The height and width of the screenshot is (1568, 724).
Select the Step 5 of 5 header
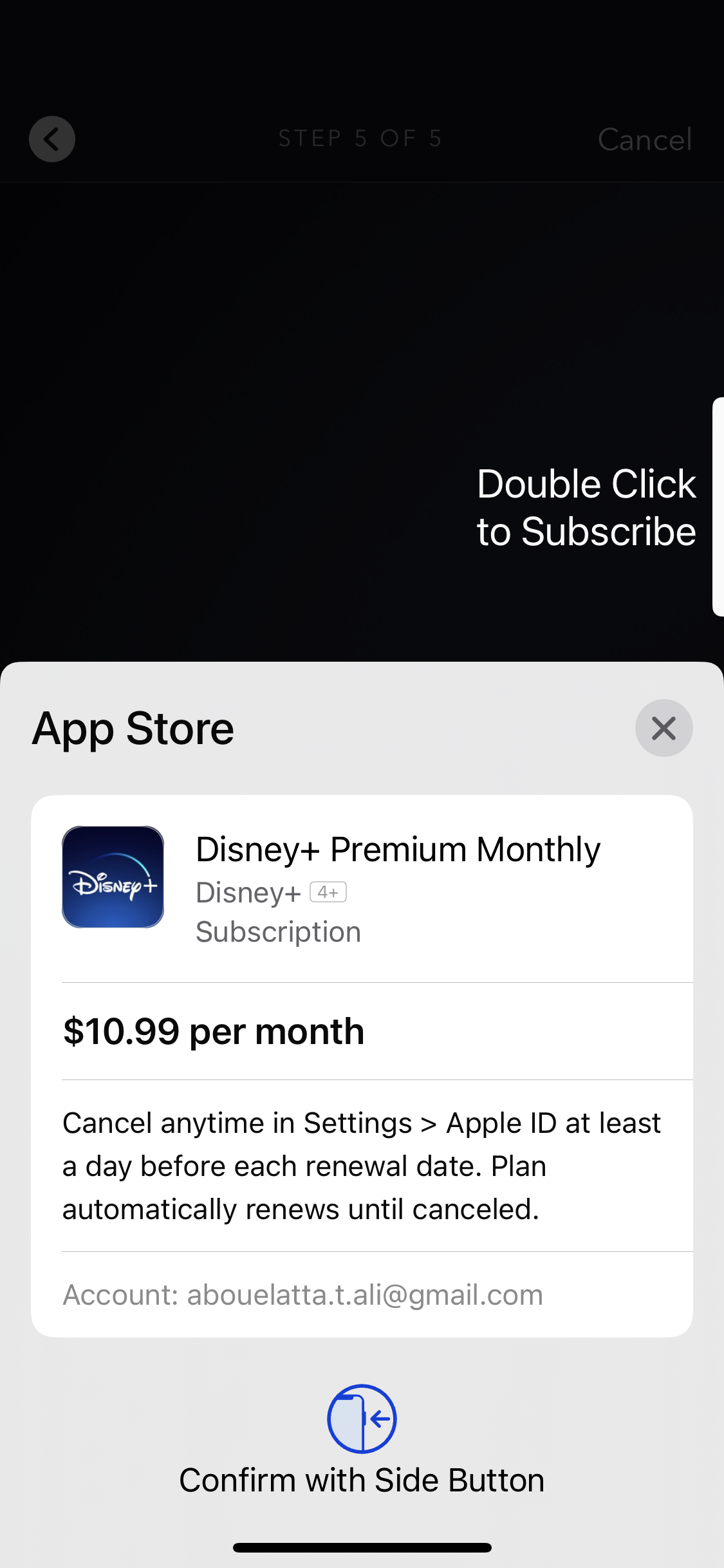click(360, 138)
